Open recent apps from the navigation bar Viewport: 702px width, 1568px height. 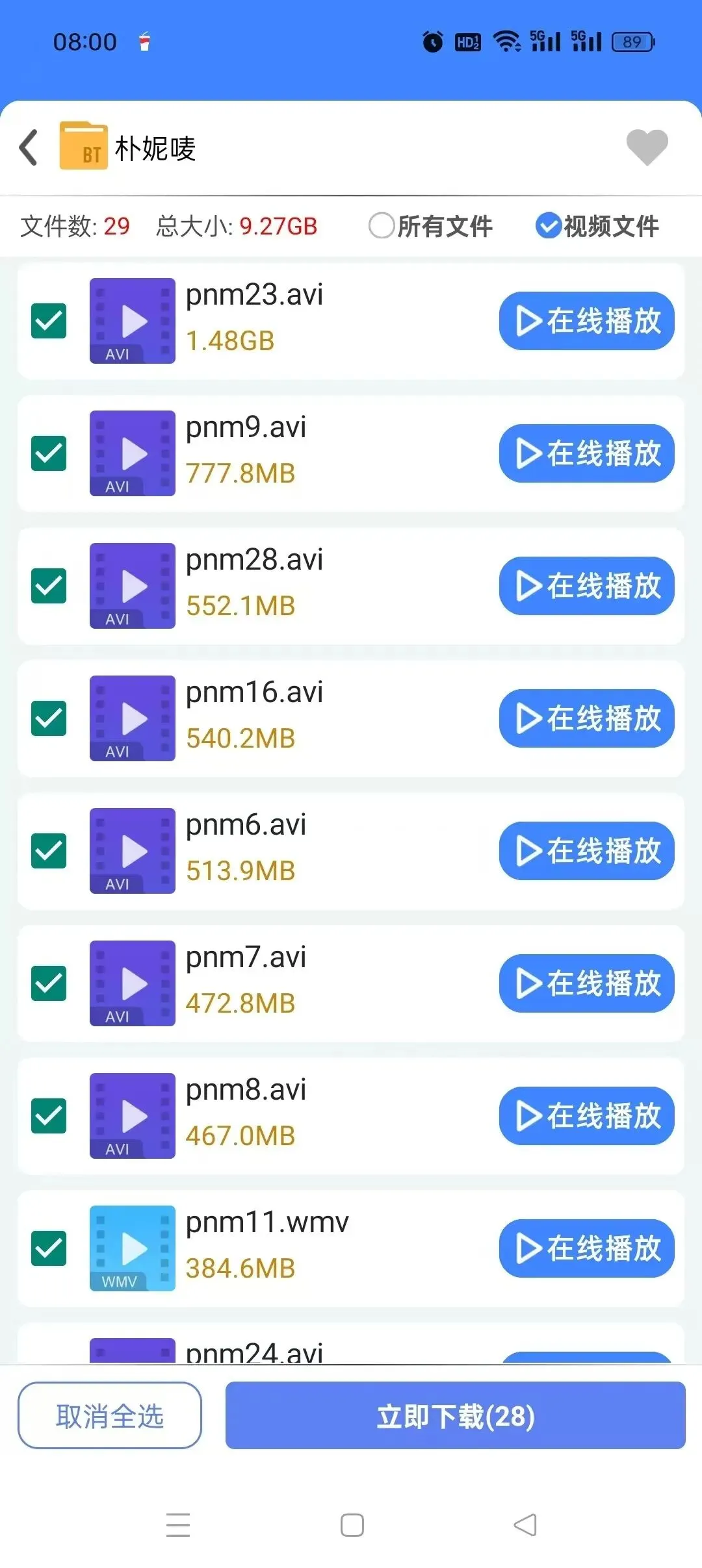[x=178, y=1524]
